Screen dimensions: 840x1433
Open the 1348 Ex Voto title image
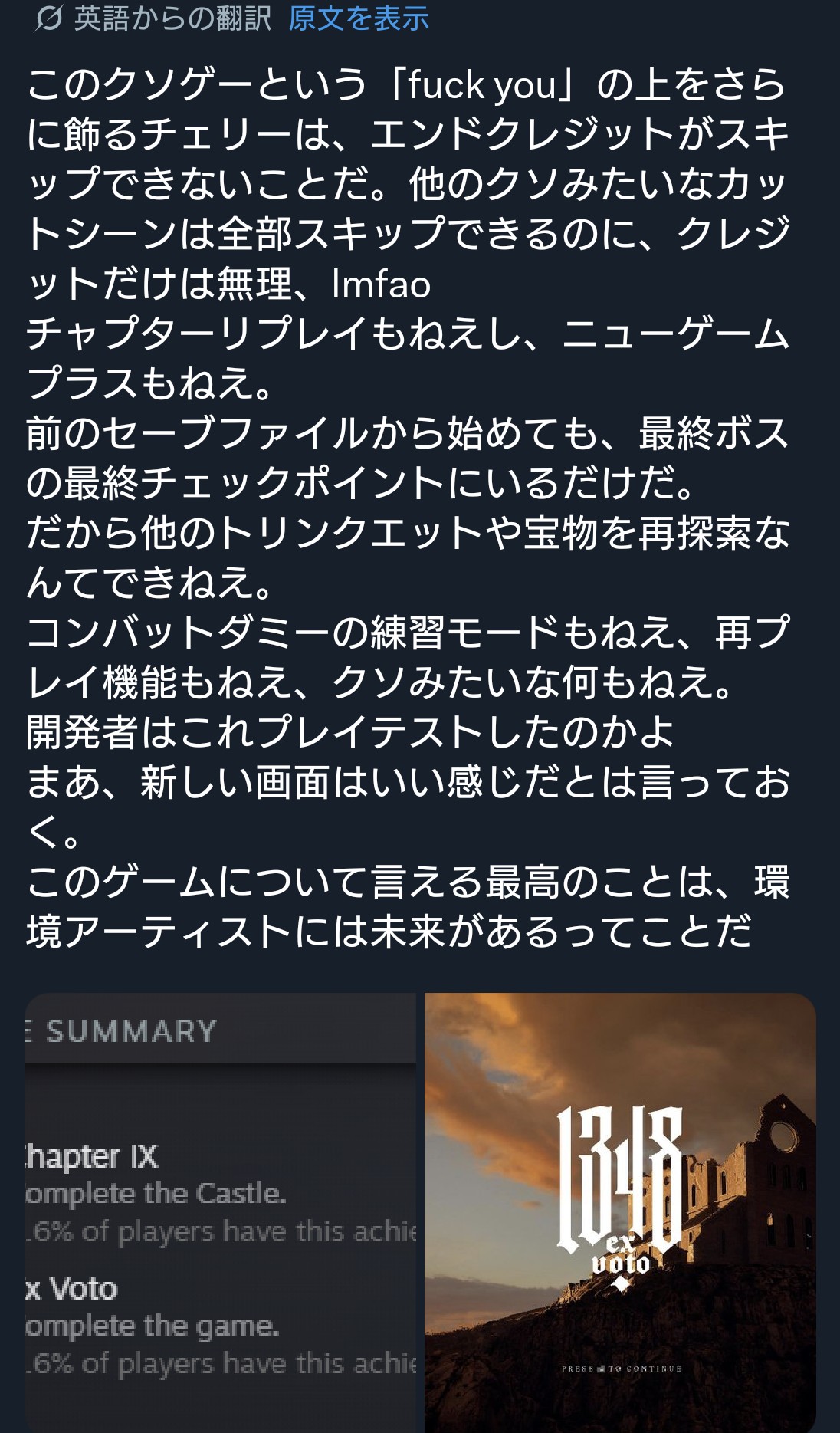[619, 1211]
